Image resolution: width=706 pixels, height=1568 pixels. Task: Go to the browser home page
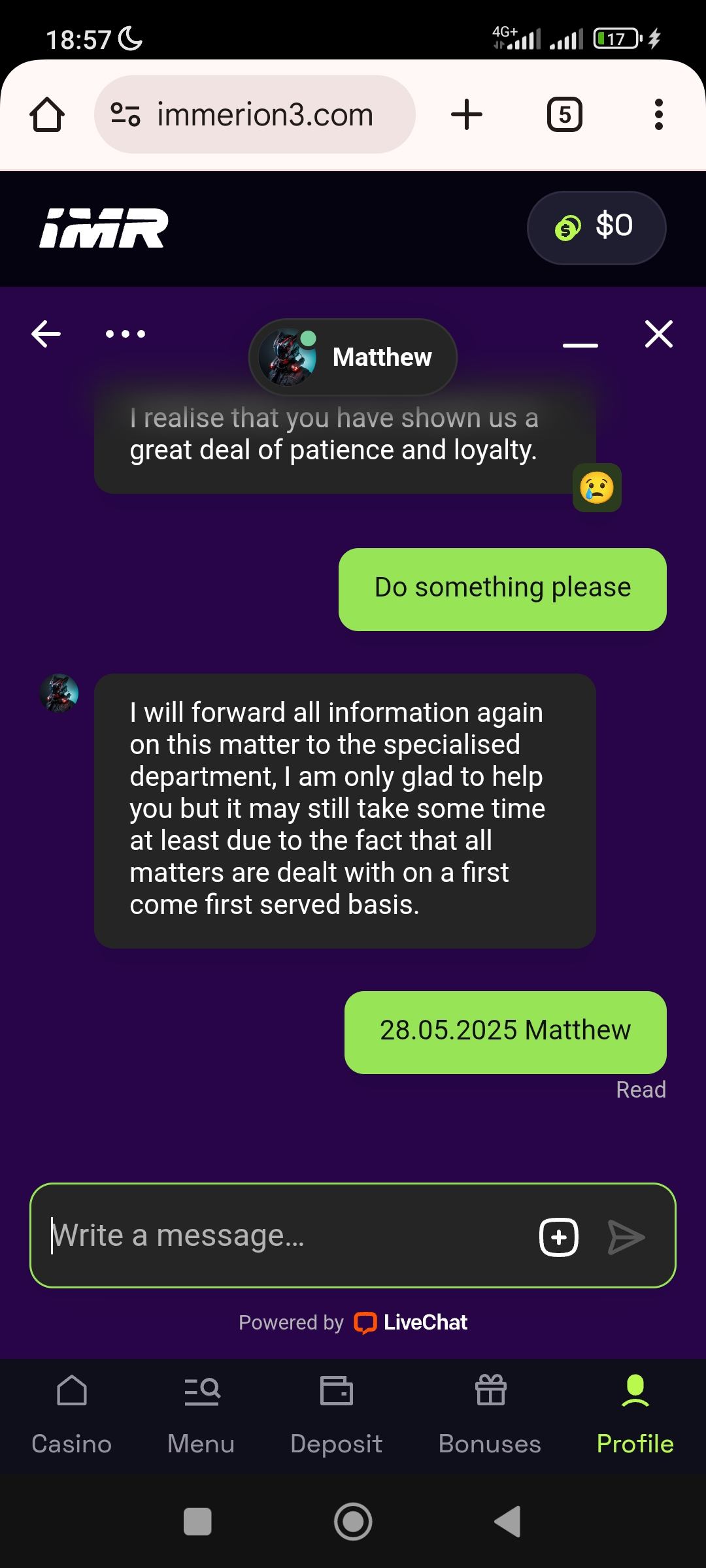tap(47, 115)
